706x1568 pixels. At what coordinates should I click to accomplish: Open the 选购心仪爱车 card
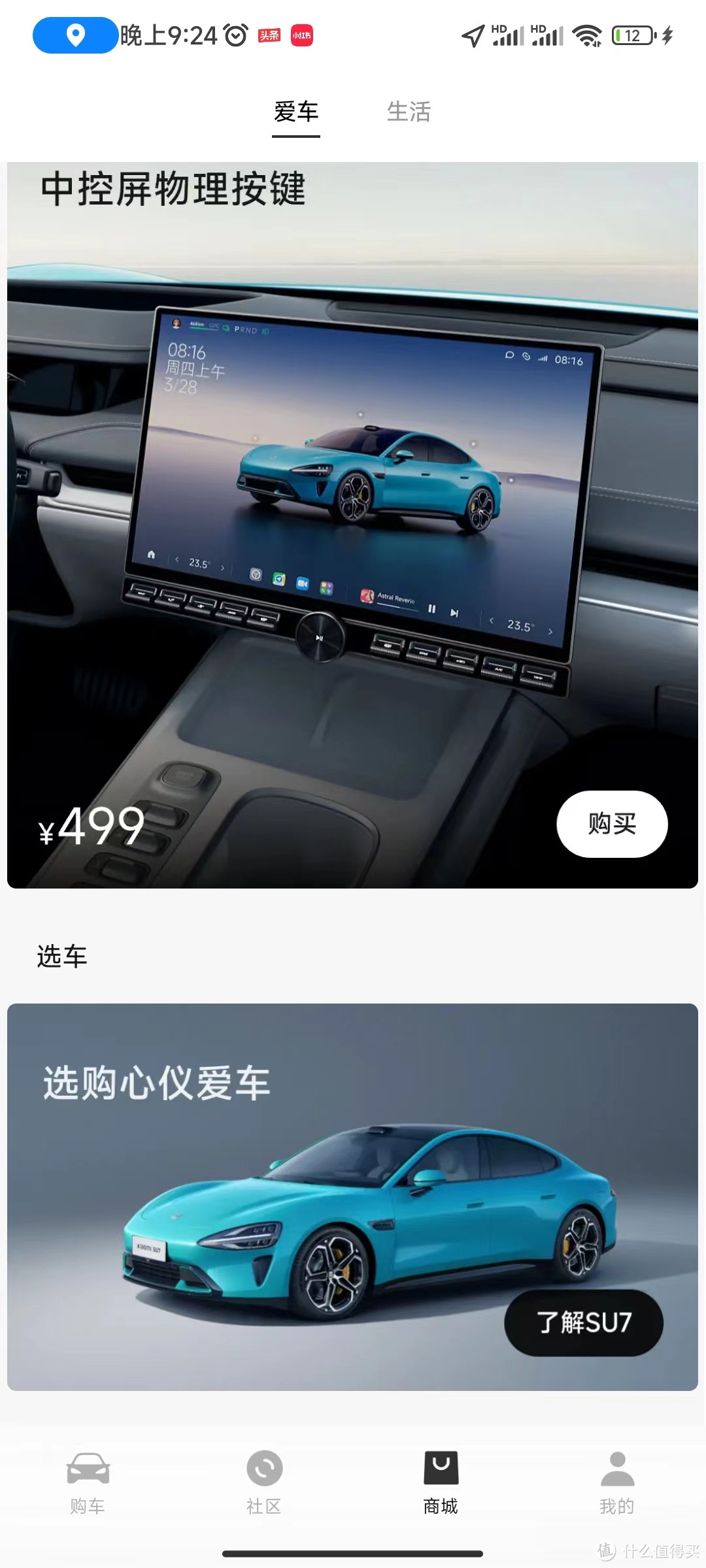[352, 1197]
